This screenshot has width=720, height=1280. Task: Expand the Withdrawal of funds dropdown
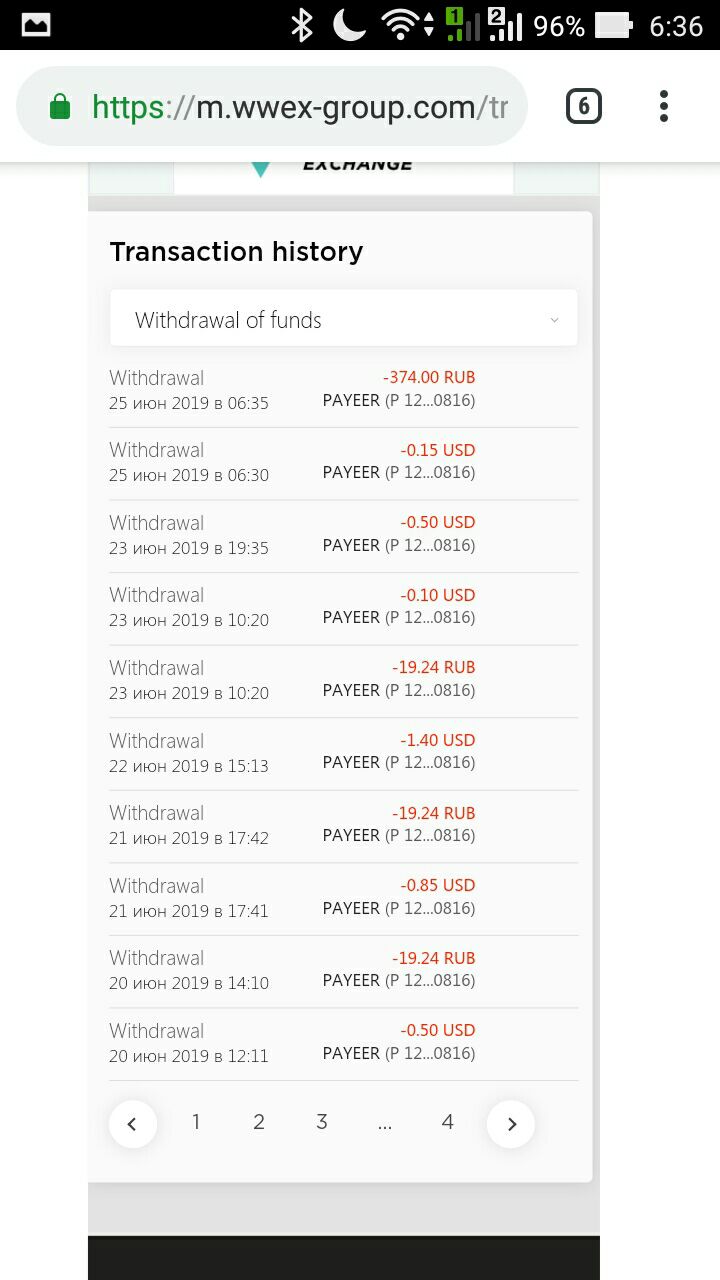(344, 319)
